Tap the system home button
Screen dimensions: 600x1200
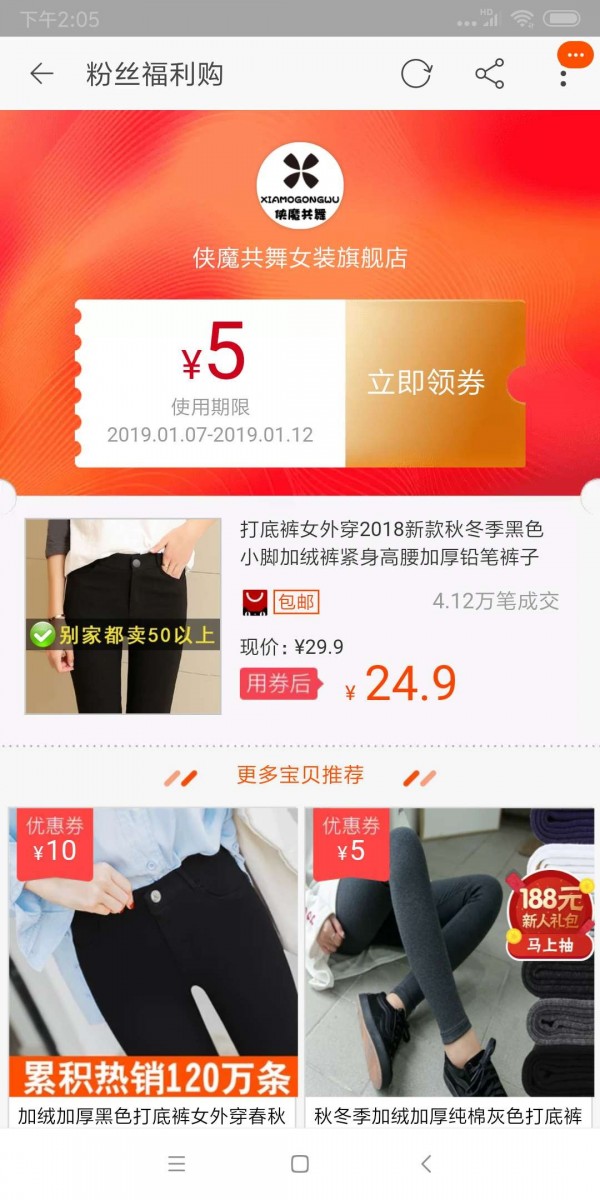(299, 1163)
